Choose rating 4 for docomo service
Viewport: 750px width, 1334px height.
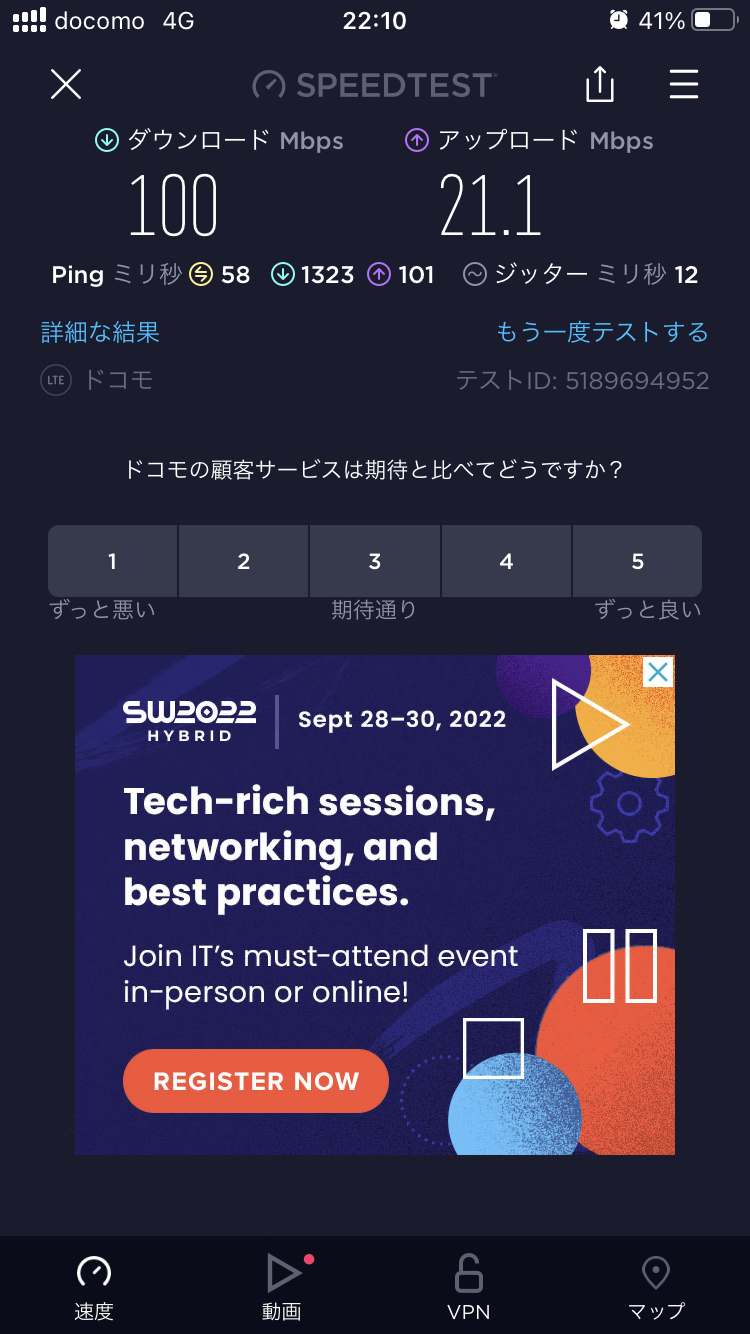[506, 561]
